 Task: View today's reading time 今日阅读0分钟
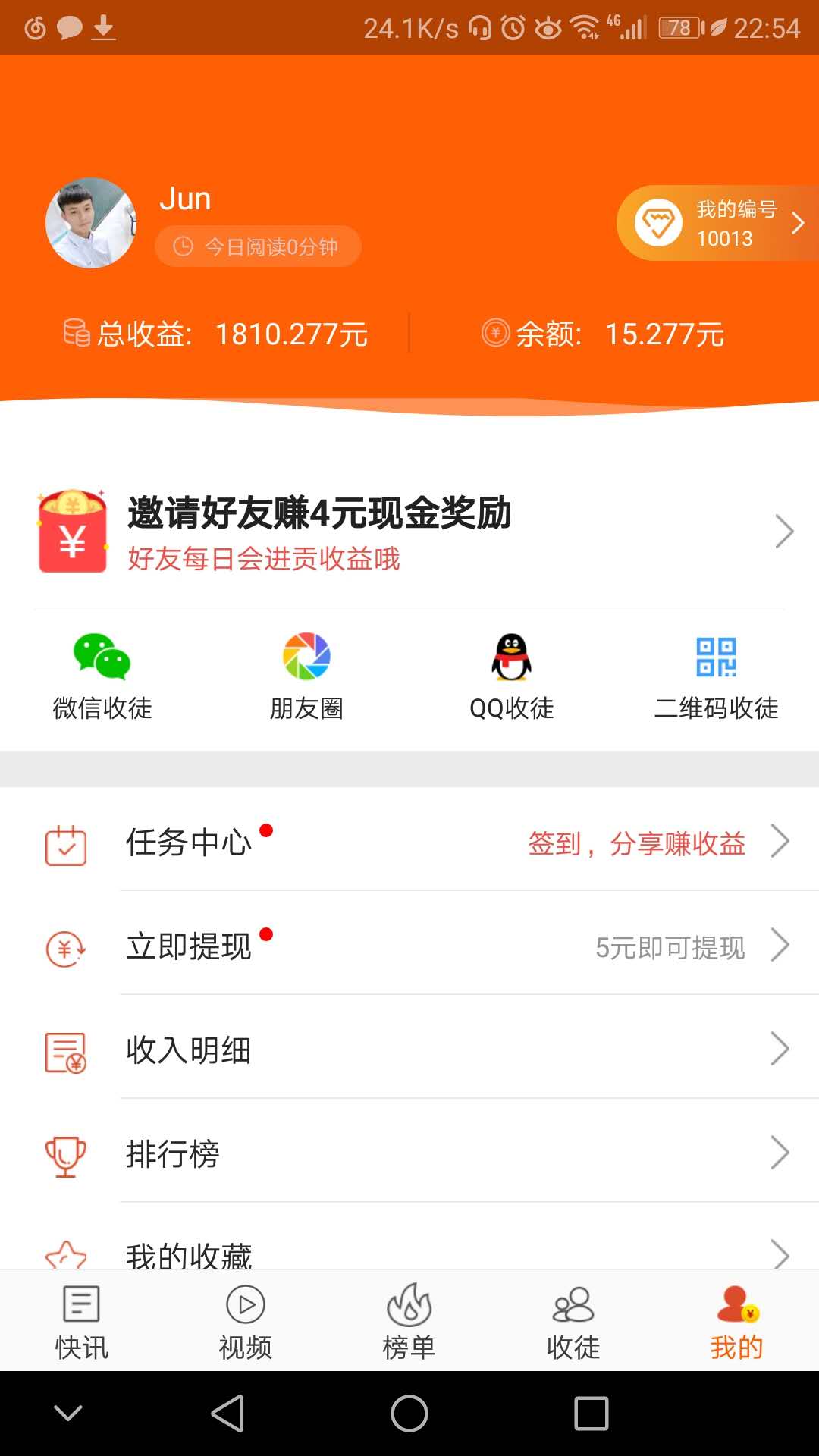point(258,246)
